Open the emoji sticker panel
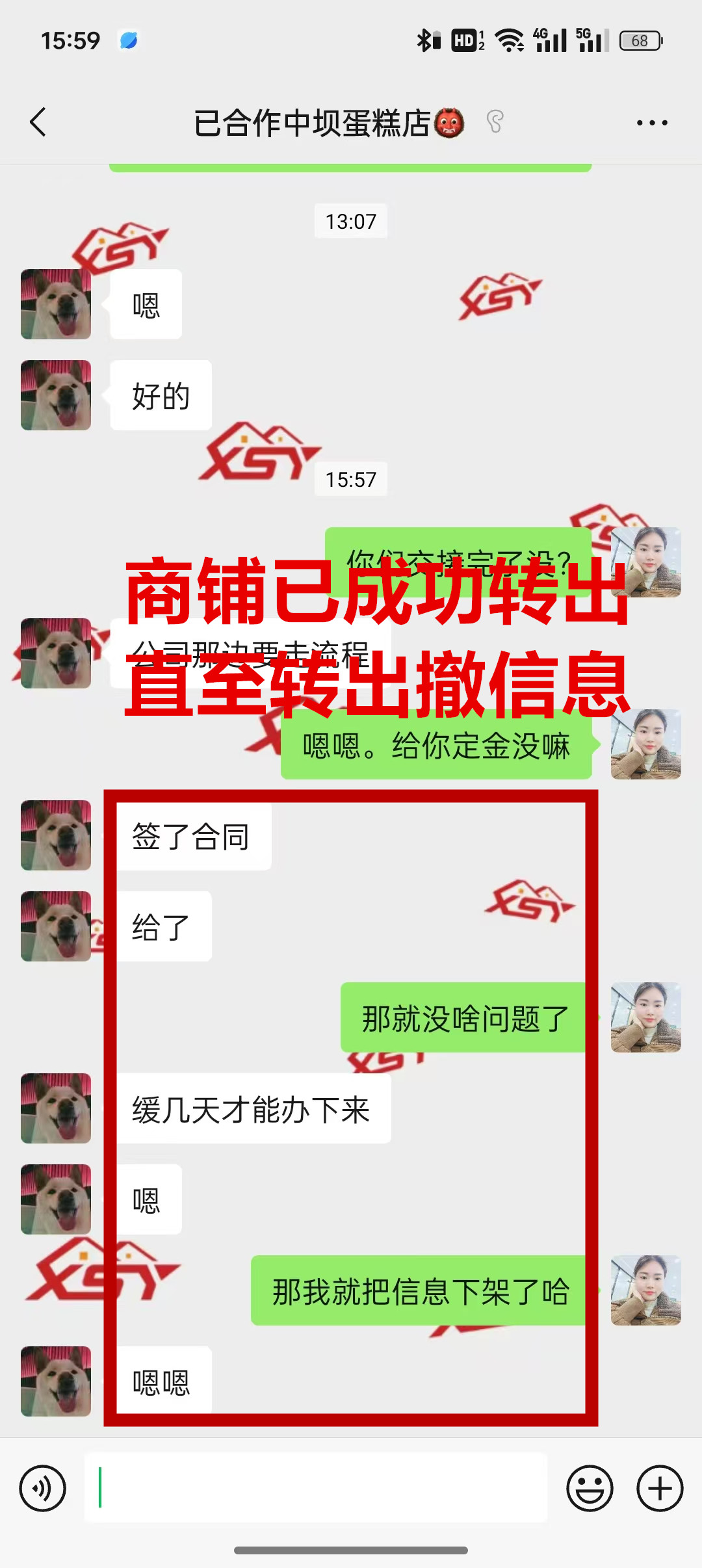The width and height of the screenshot is (702, 1568). pyautogui.click(x=590, y=1488)
